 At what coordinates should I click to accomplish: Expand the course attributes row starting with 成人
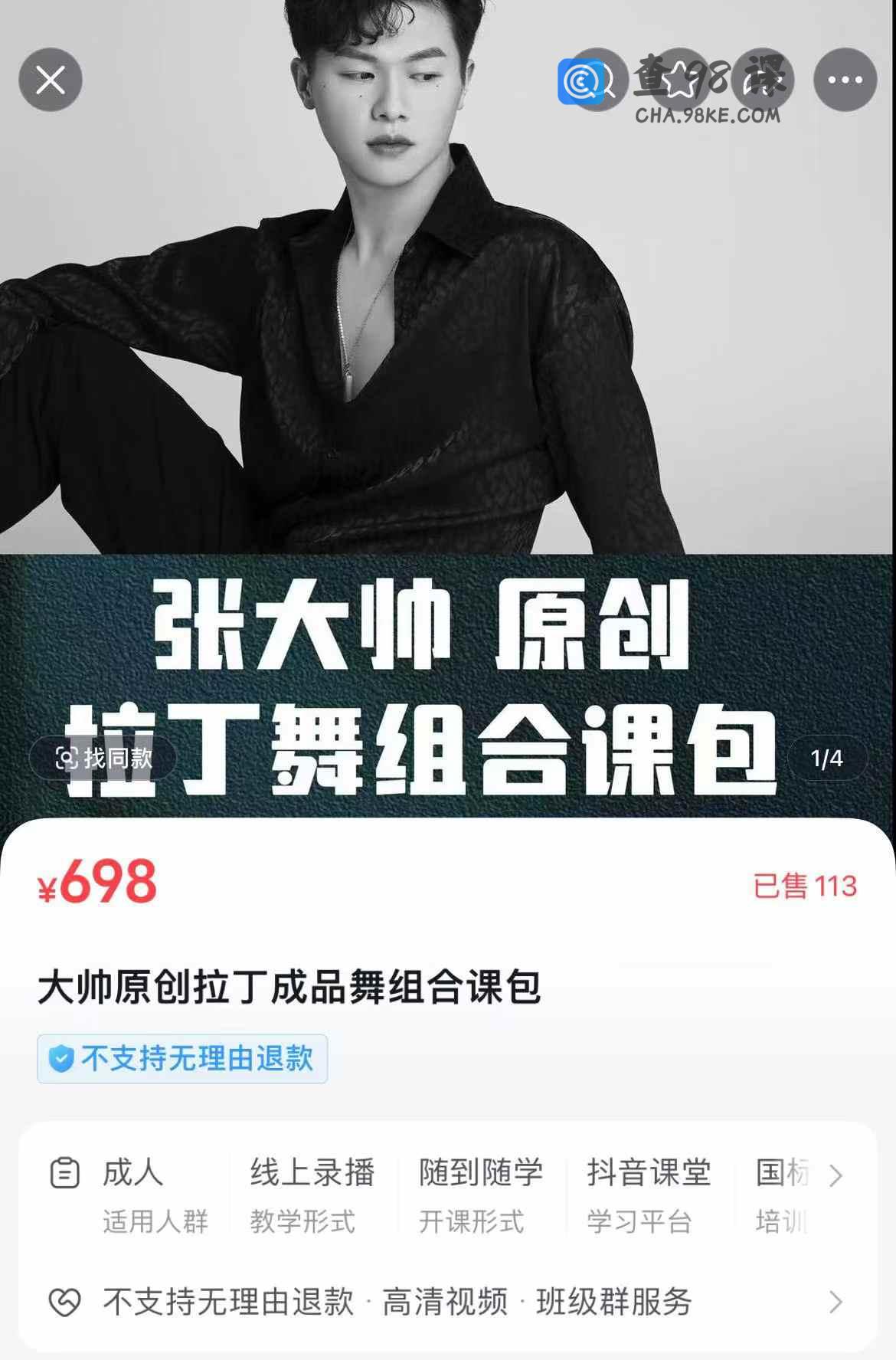tap(836, 1176)
